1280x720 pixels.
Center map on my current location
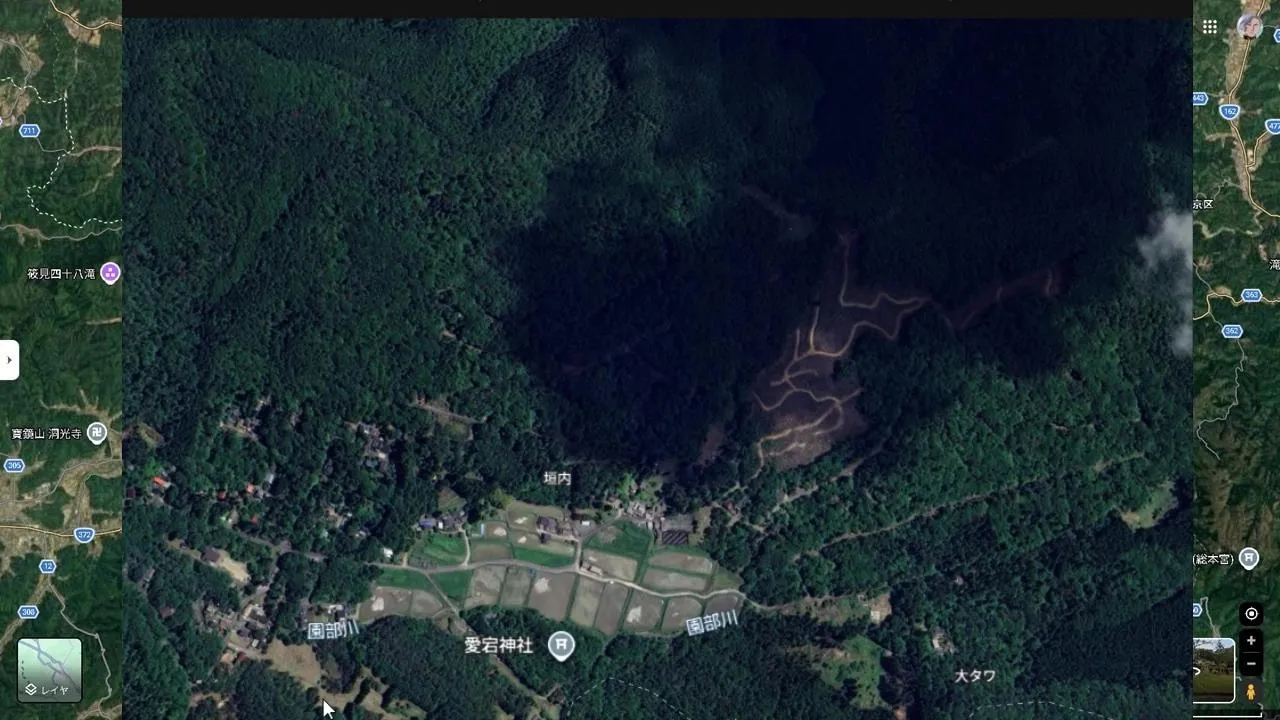point(1251,614)
